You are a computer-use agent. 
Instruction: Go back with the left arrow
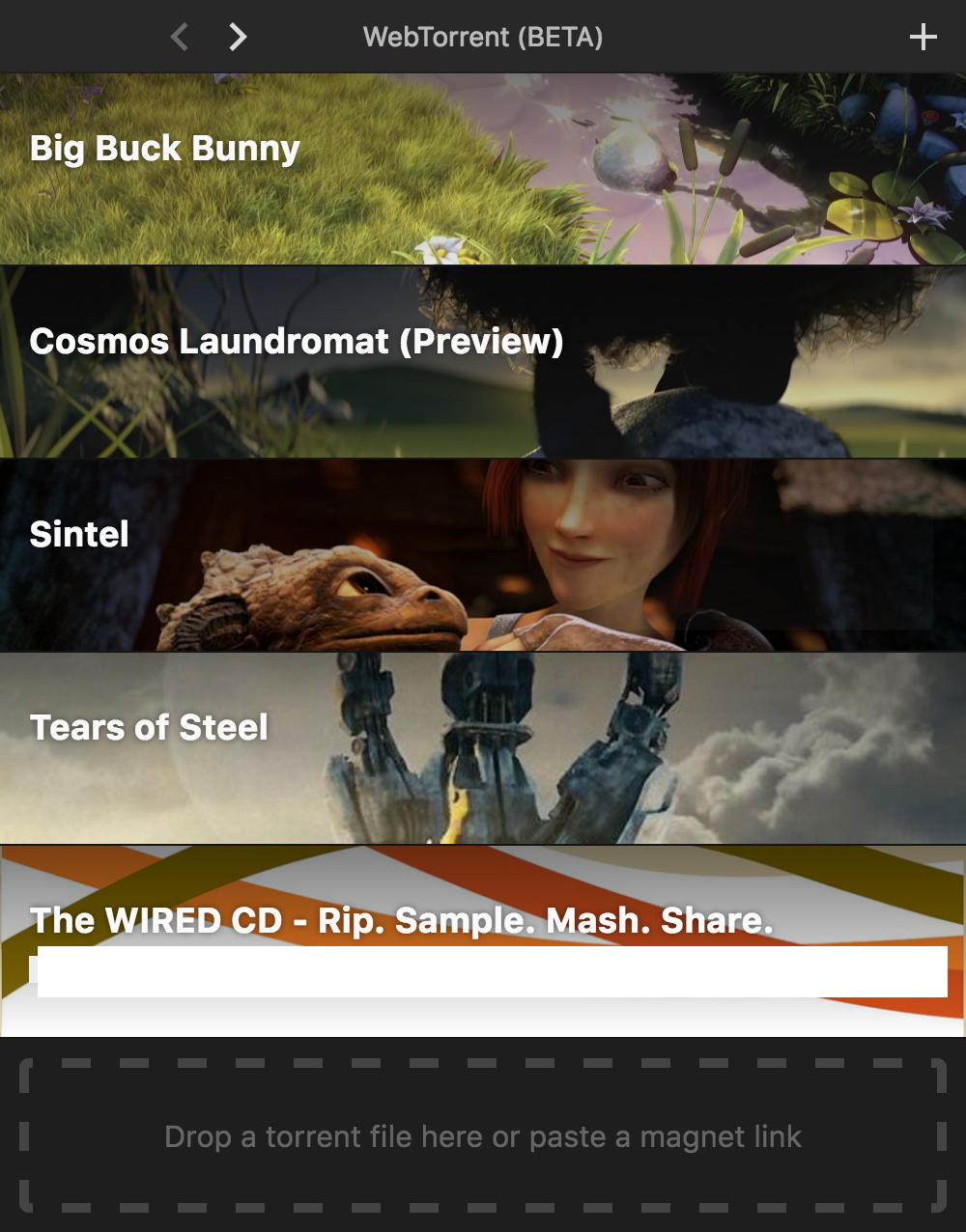(x=180, y=37)
